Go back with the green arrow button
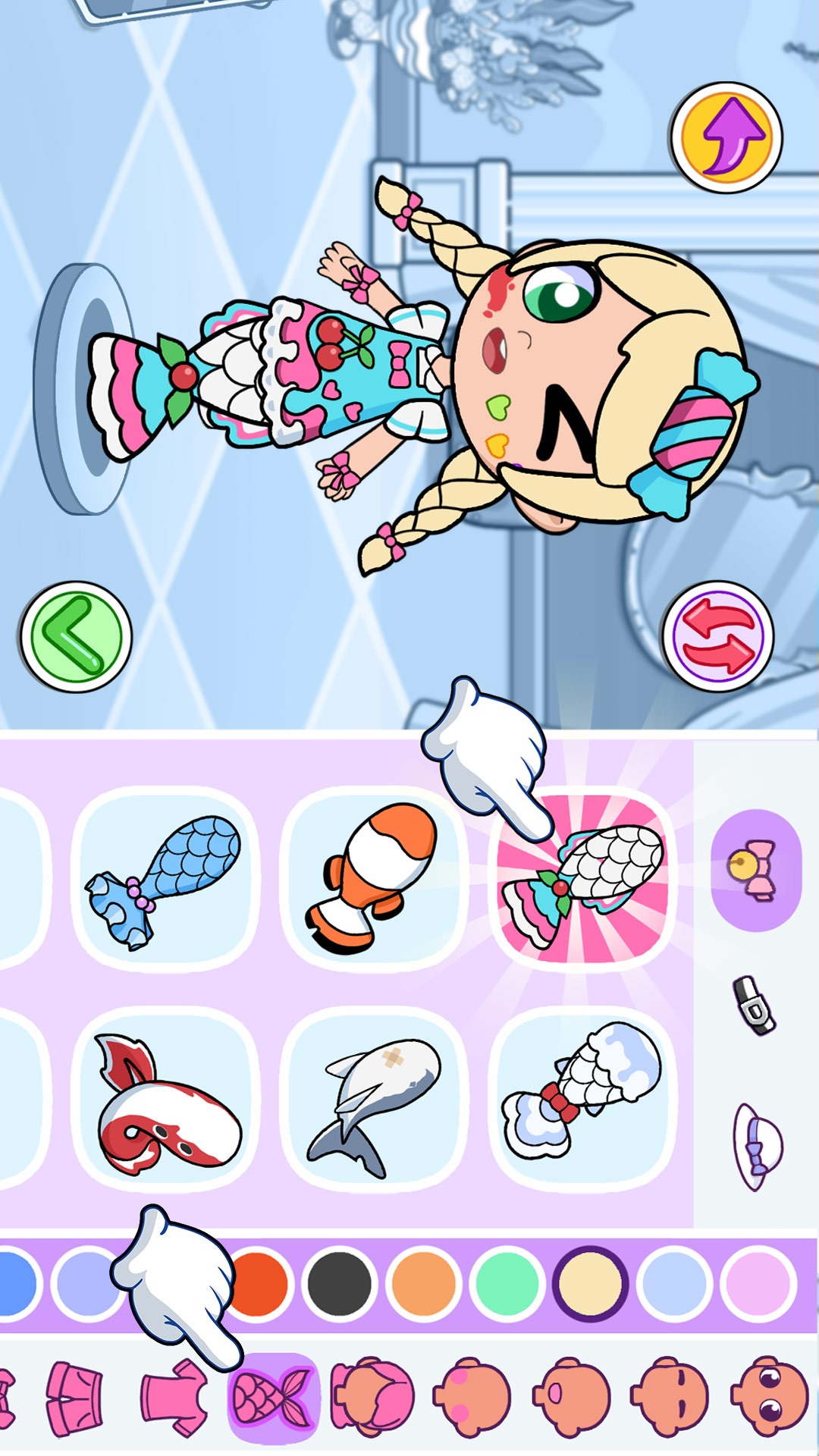The image size is (819, 1456). (74, 635)
